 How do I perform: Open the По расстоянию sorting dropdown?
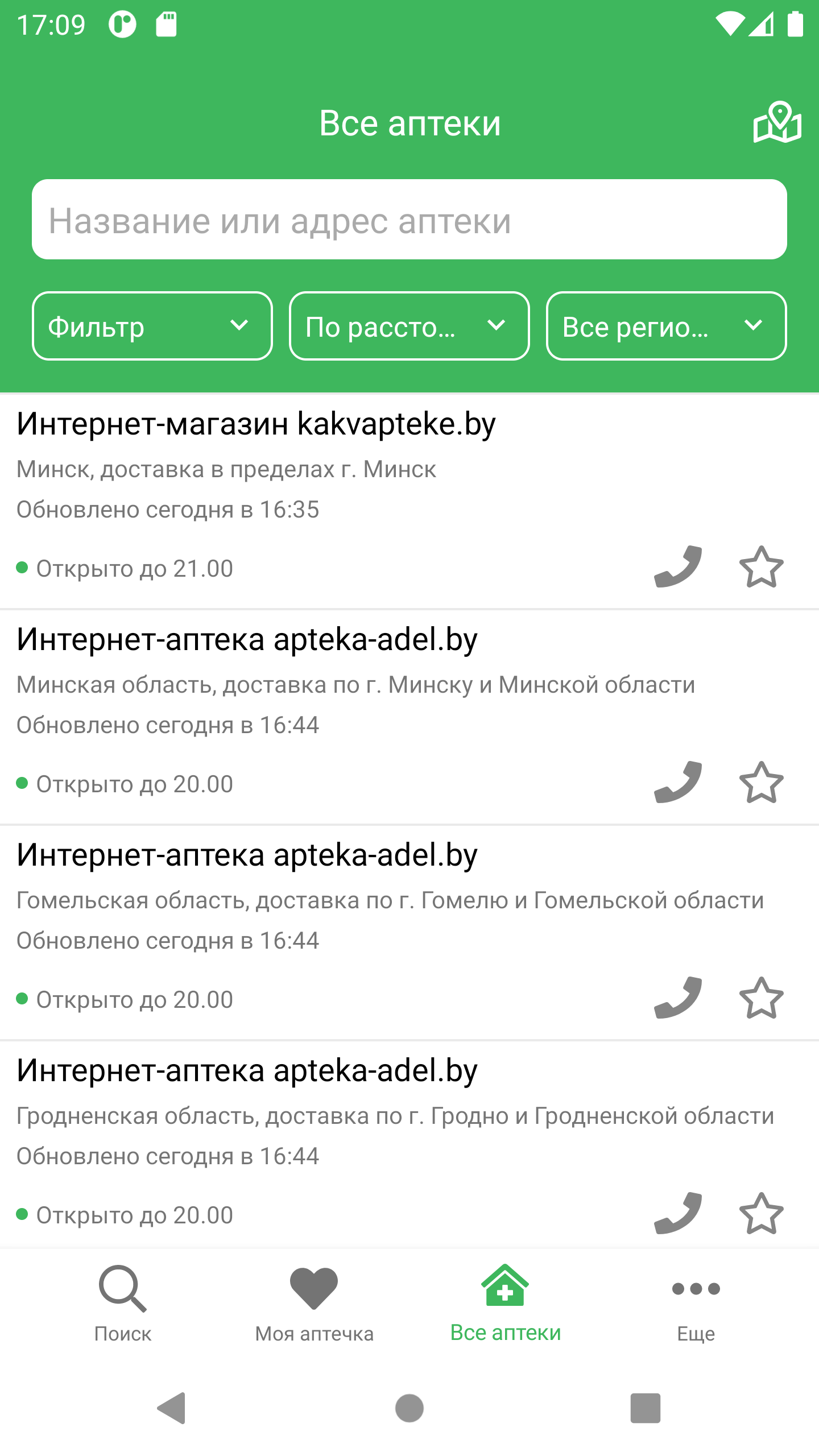pos(409,326)
